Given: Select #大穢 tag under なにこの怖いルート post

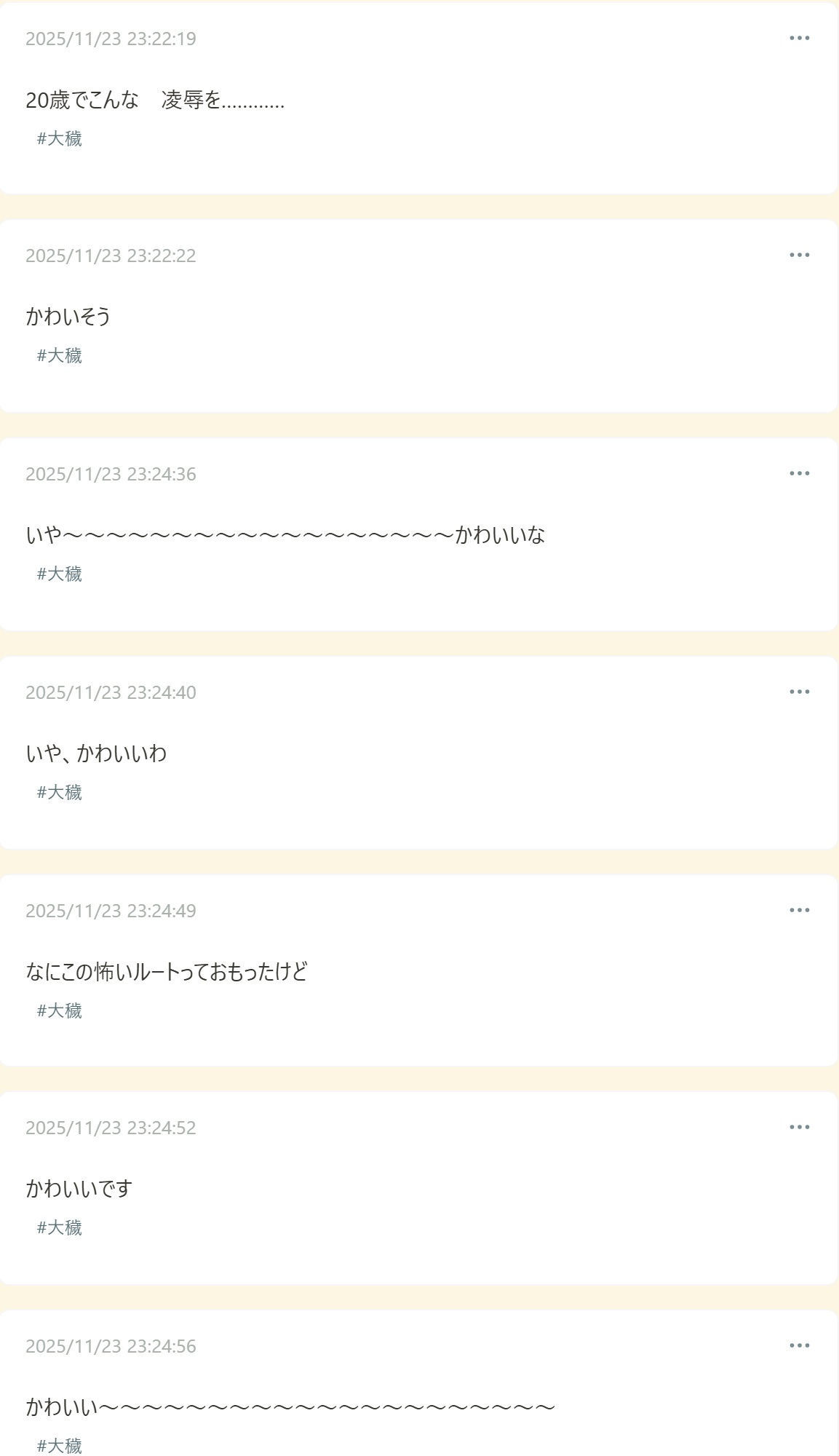Looking at the screenshot, I should click(x=60, y=1010).
